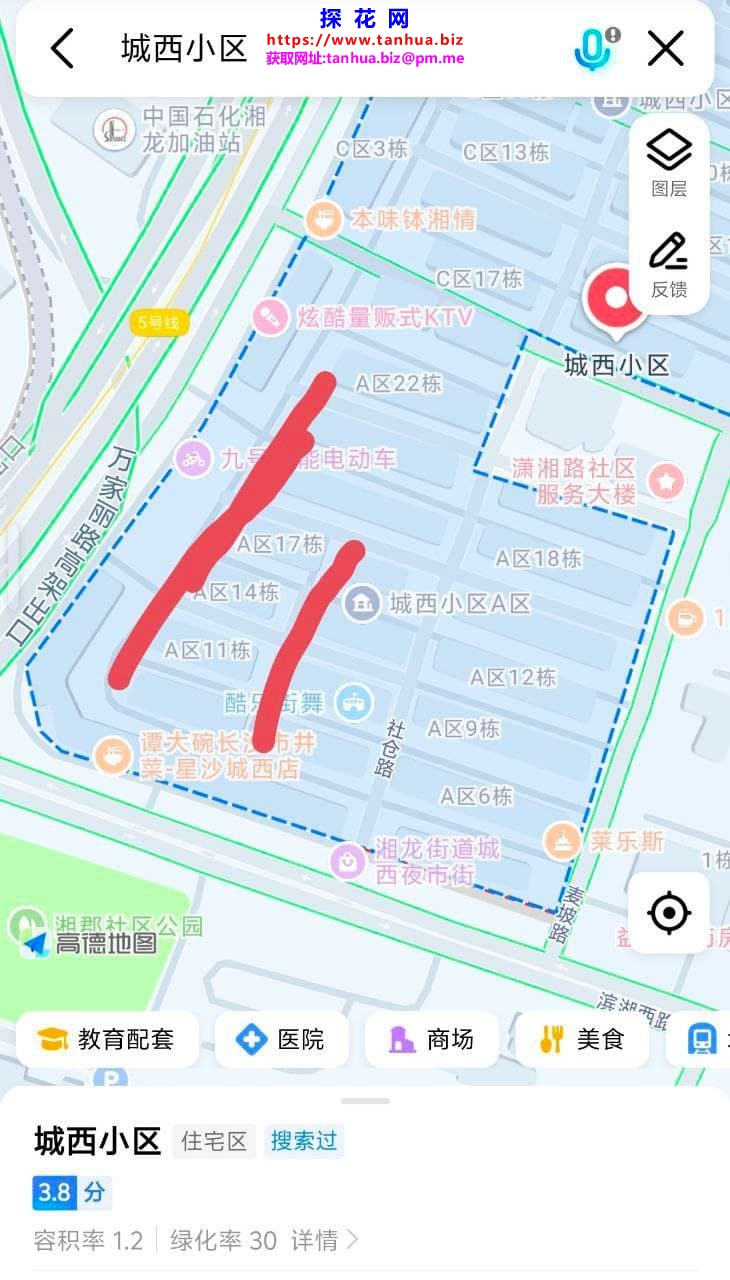Go back with the arrow icon
730x1280 pixels.
[62, 48]
